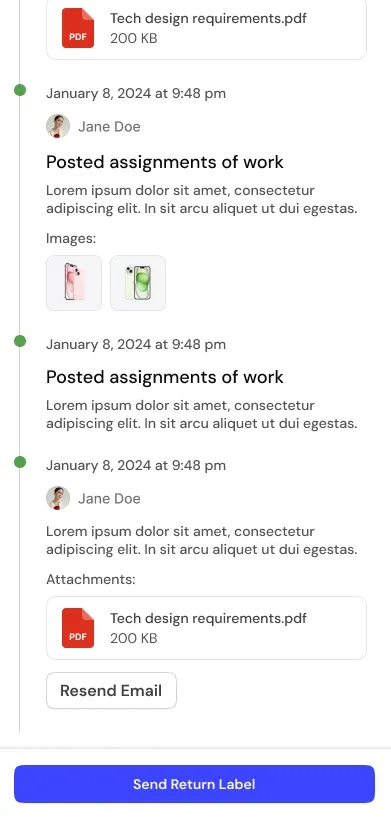Open the green phone image thumbnail
This screenshot has height=822, width=391.
coord(138,283)
